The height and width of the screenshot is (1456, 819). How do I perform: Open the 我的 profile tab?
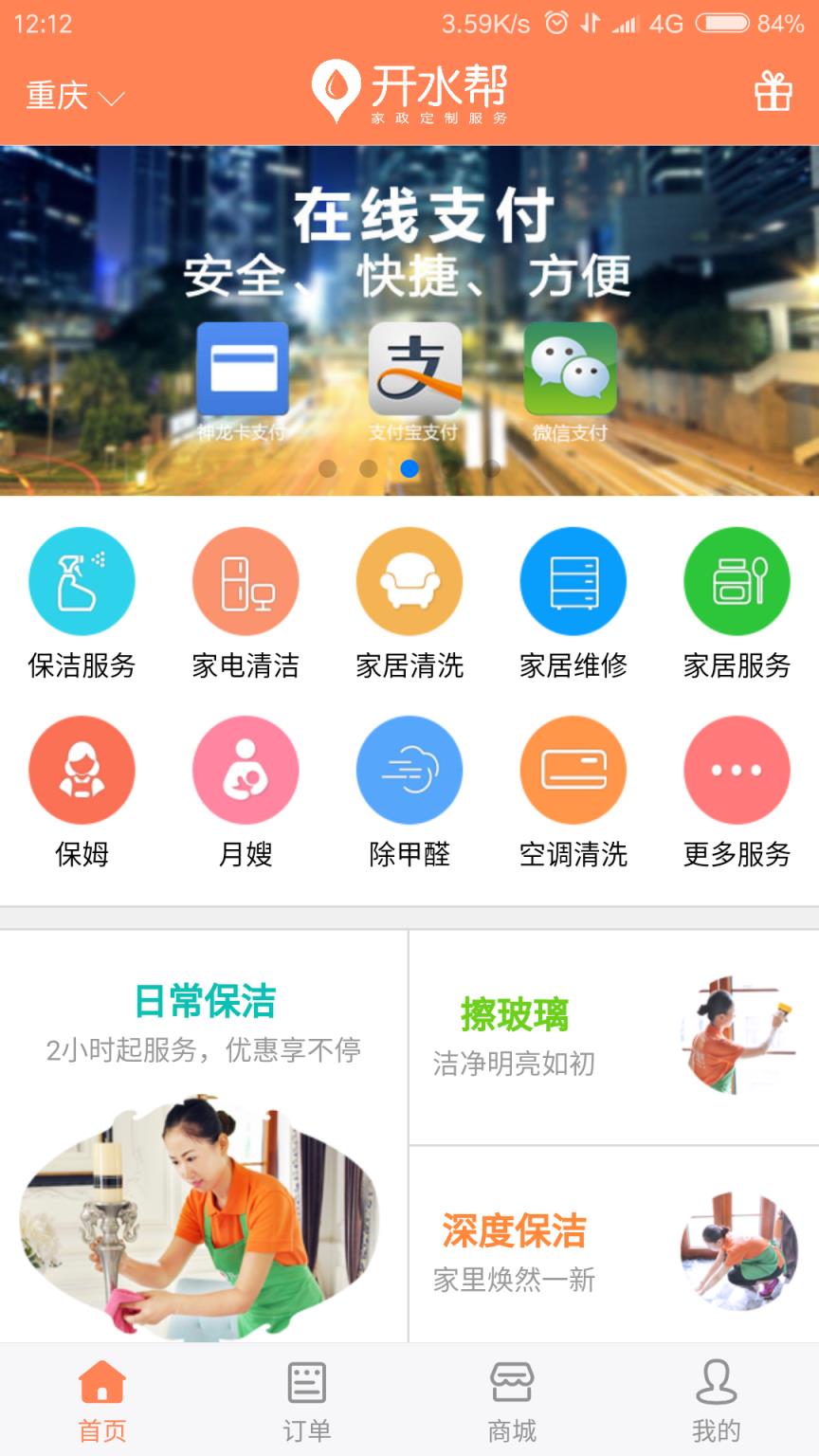(x=717, y=1398)
